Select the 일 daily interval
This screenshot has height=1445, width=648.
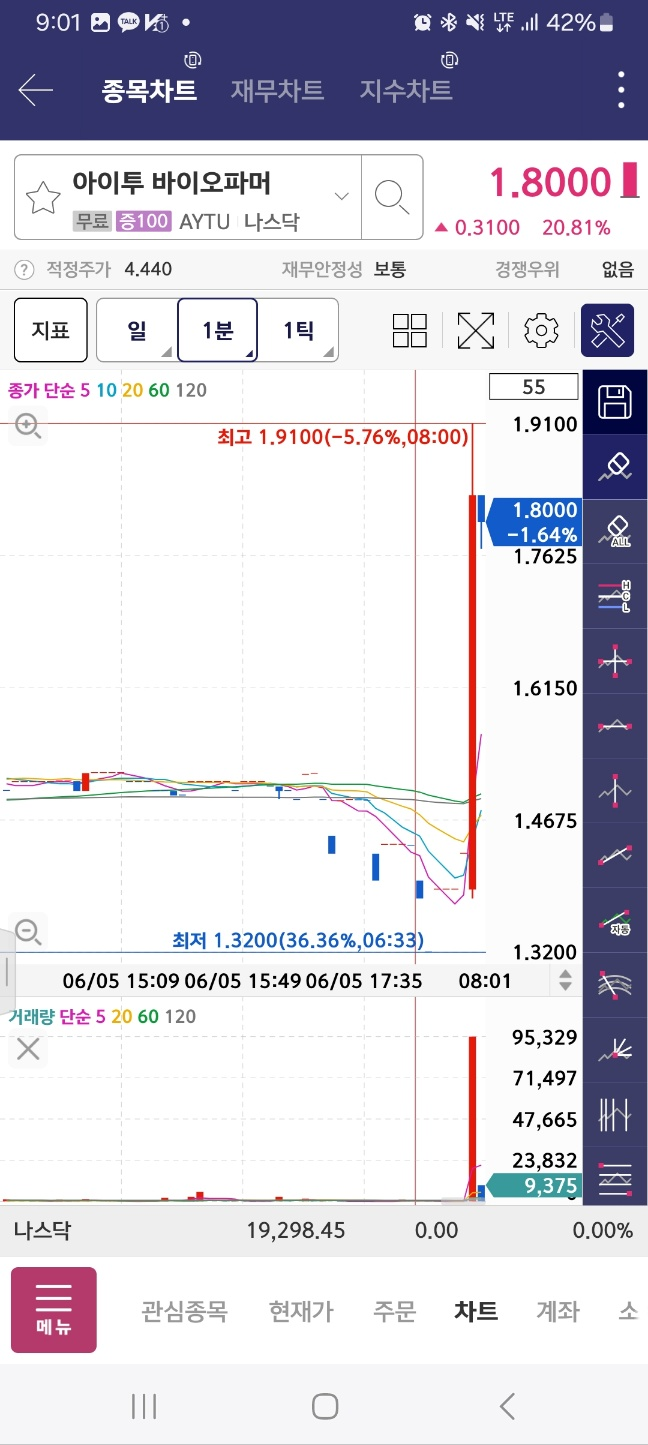[137, 330]
